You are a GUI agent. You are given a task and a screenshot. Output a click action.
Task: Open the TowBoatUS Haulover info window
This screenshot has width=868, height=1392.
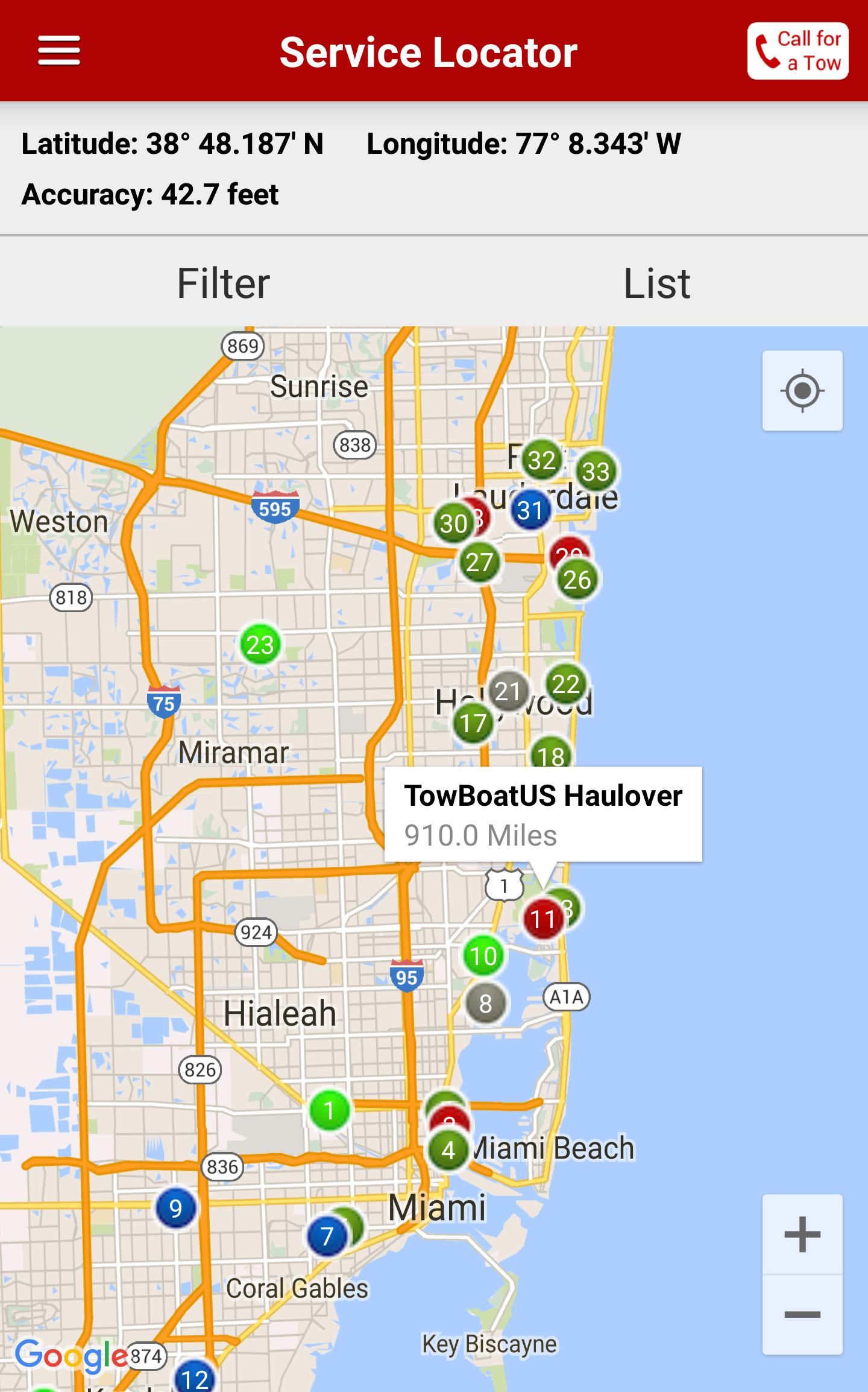(x=542, y=814)
